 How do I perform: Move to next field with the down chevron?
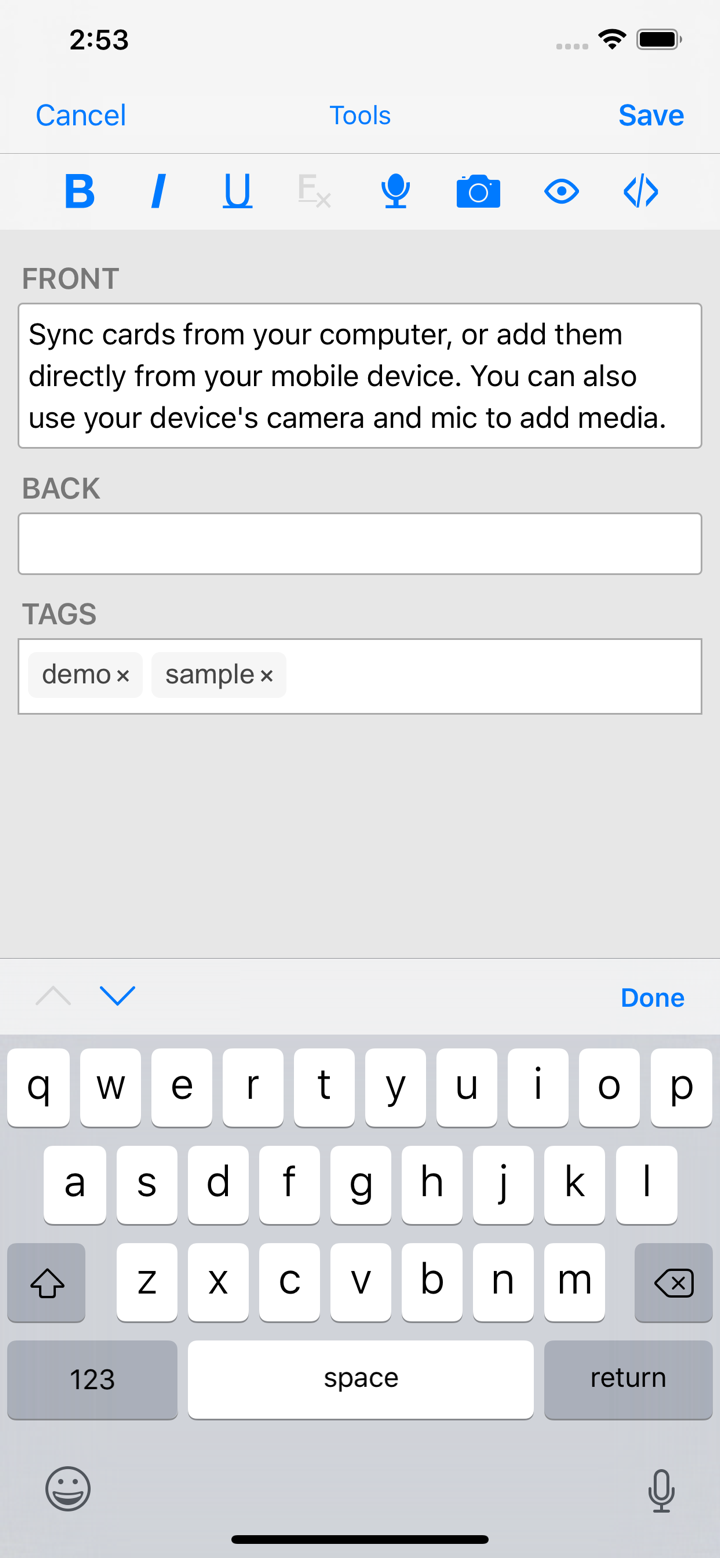point(117,996)
